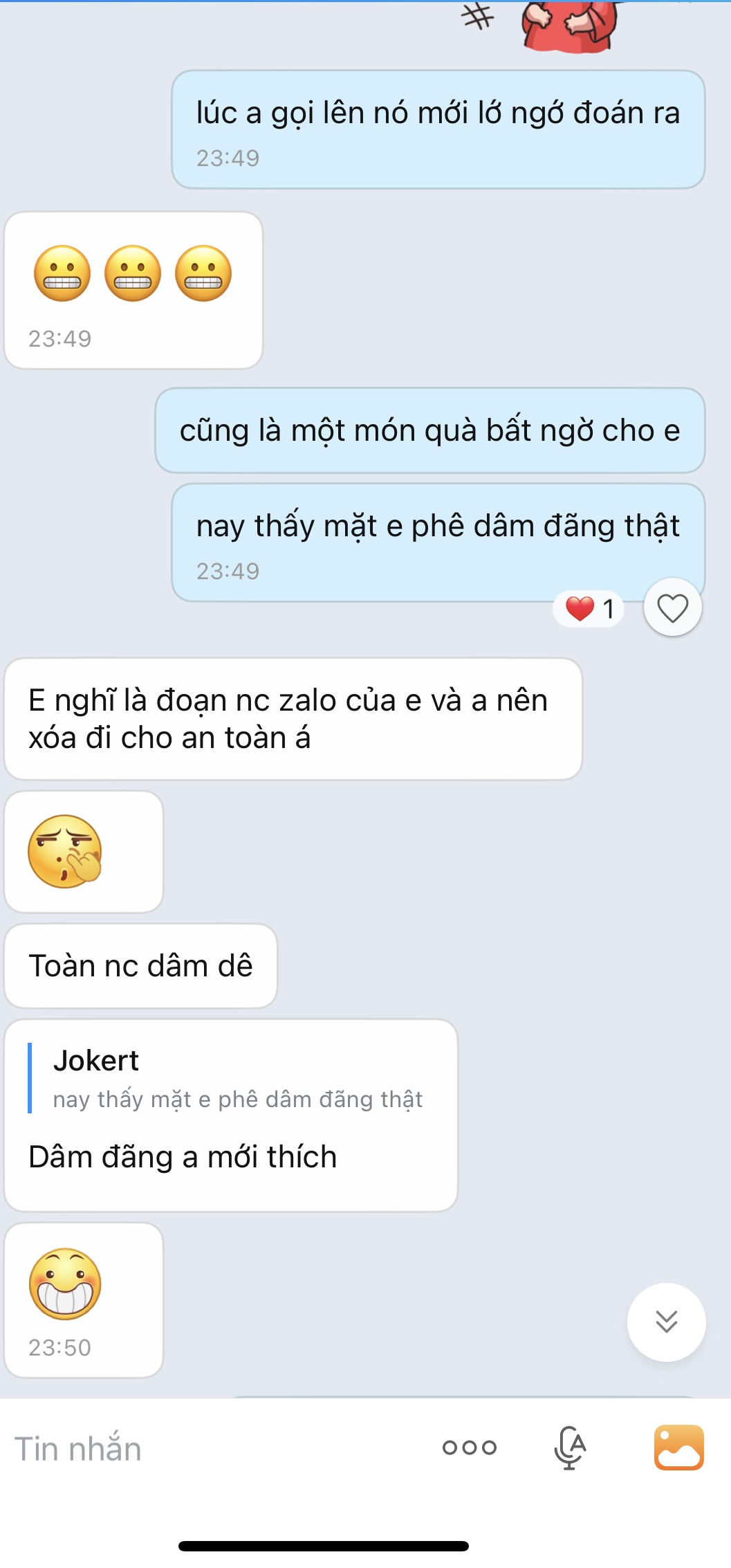View the one-heart reaction count
This screenshot has width=731, height=1568.
pos(589,610)
